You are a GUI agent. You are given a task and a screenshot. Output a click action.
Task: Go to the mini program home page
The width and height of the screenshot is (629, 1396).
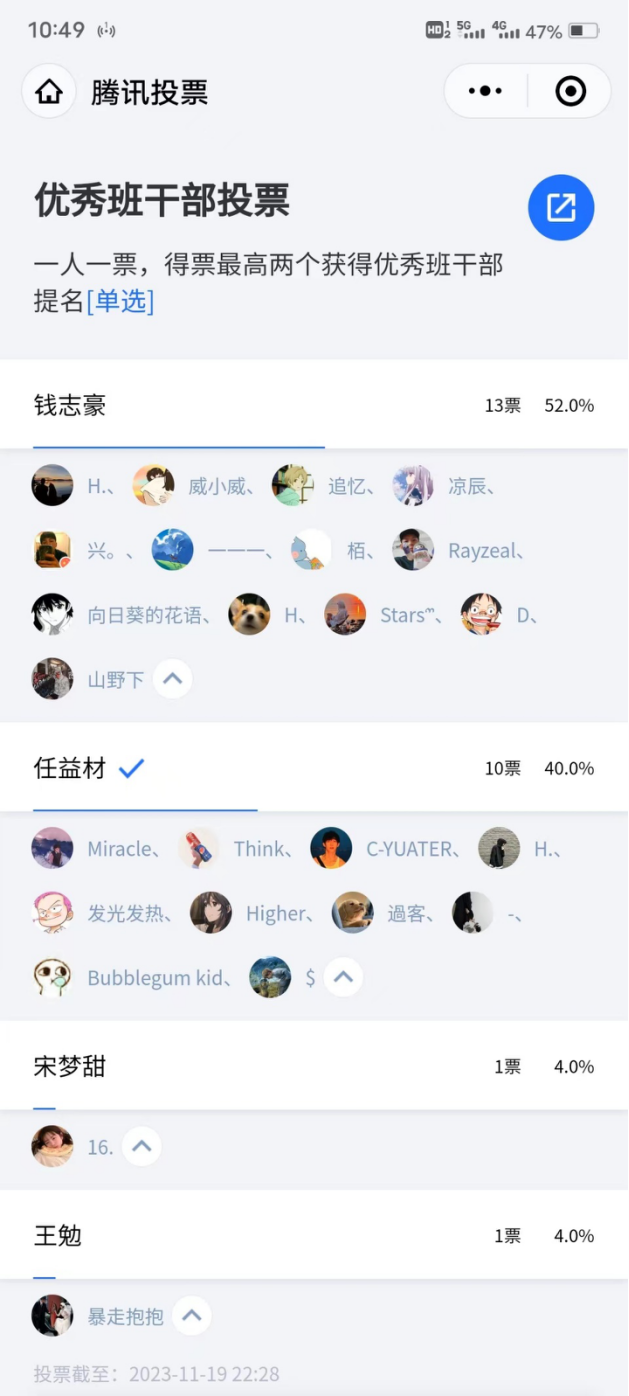49,92
